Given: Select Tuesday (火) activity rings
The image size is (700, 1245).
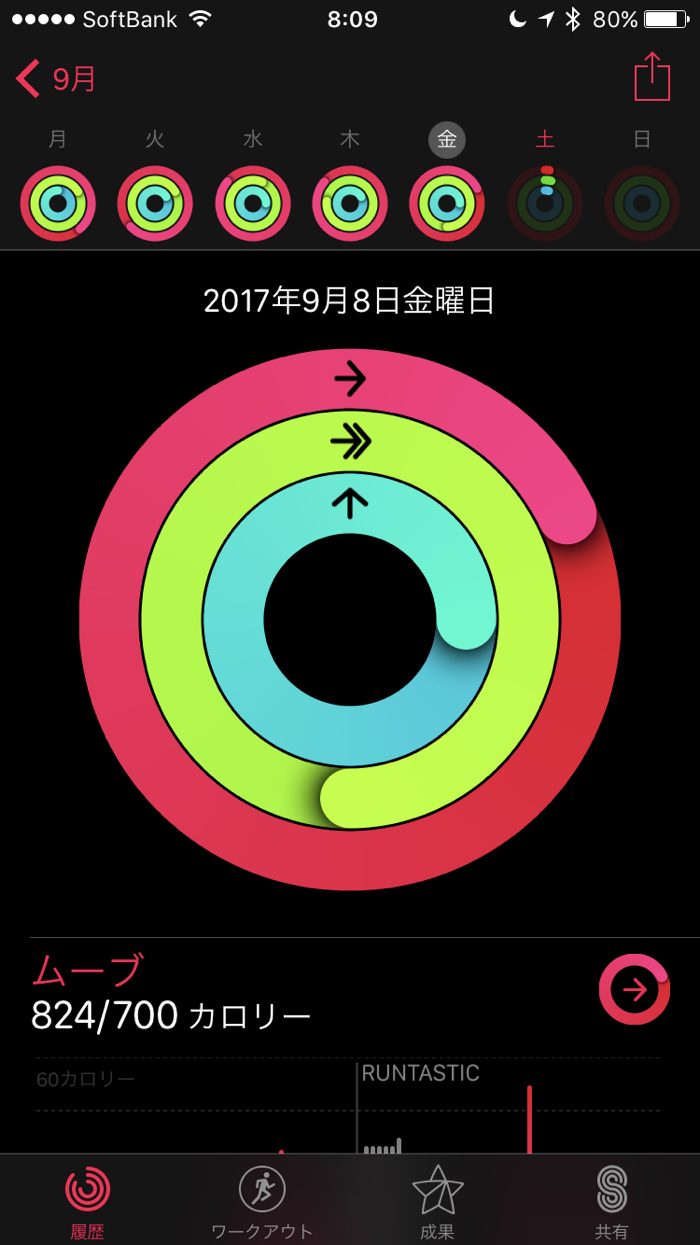Looking at the screenshot, I should (x=155, y=203).
